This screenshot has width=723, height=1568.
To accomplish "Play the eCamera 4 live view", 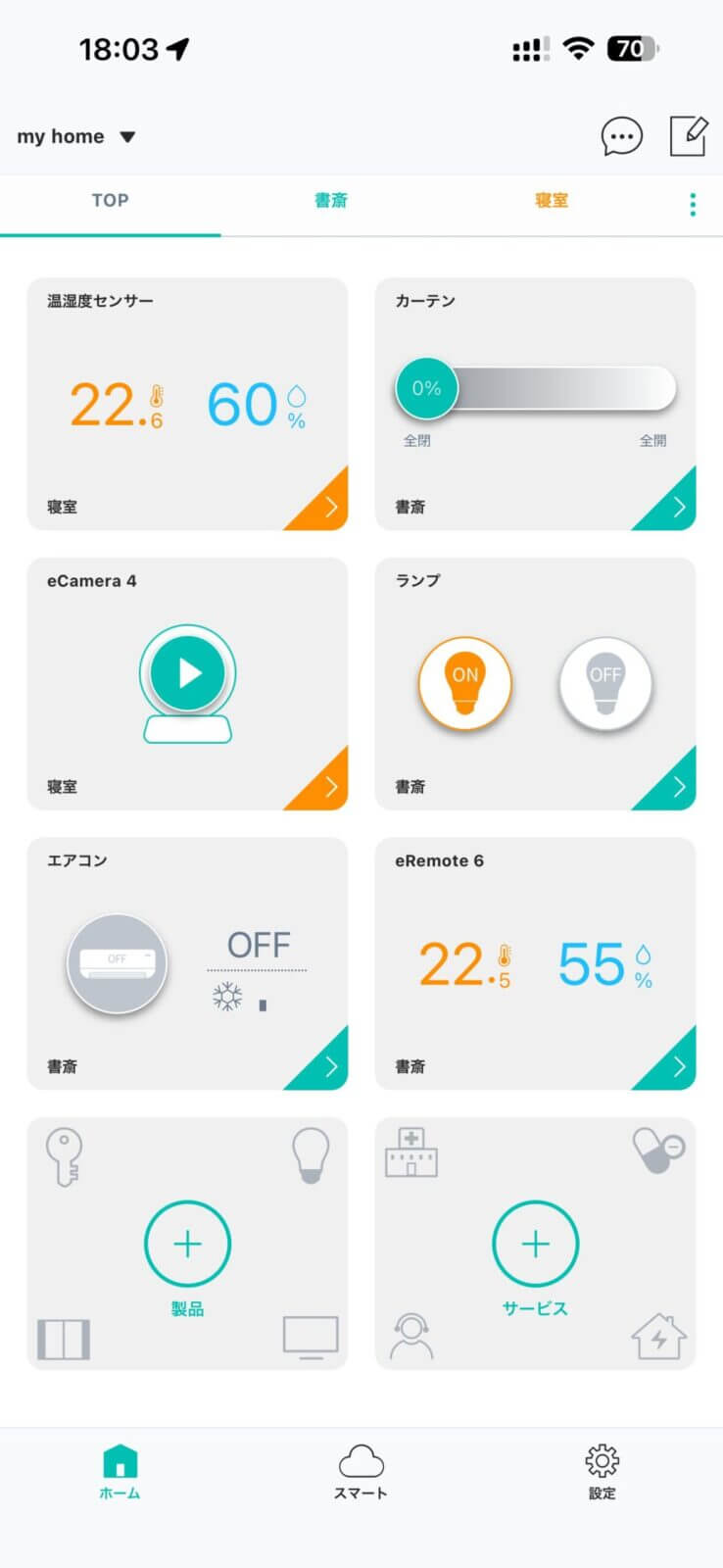I will pos(188,673).
